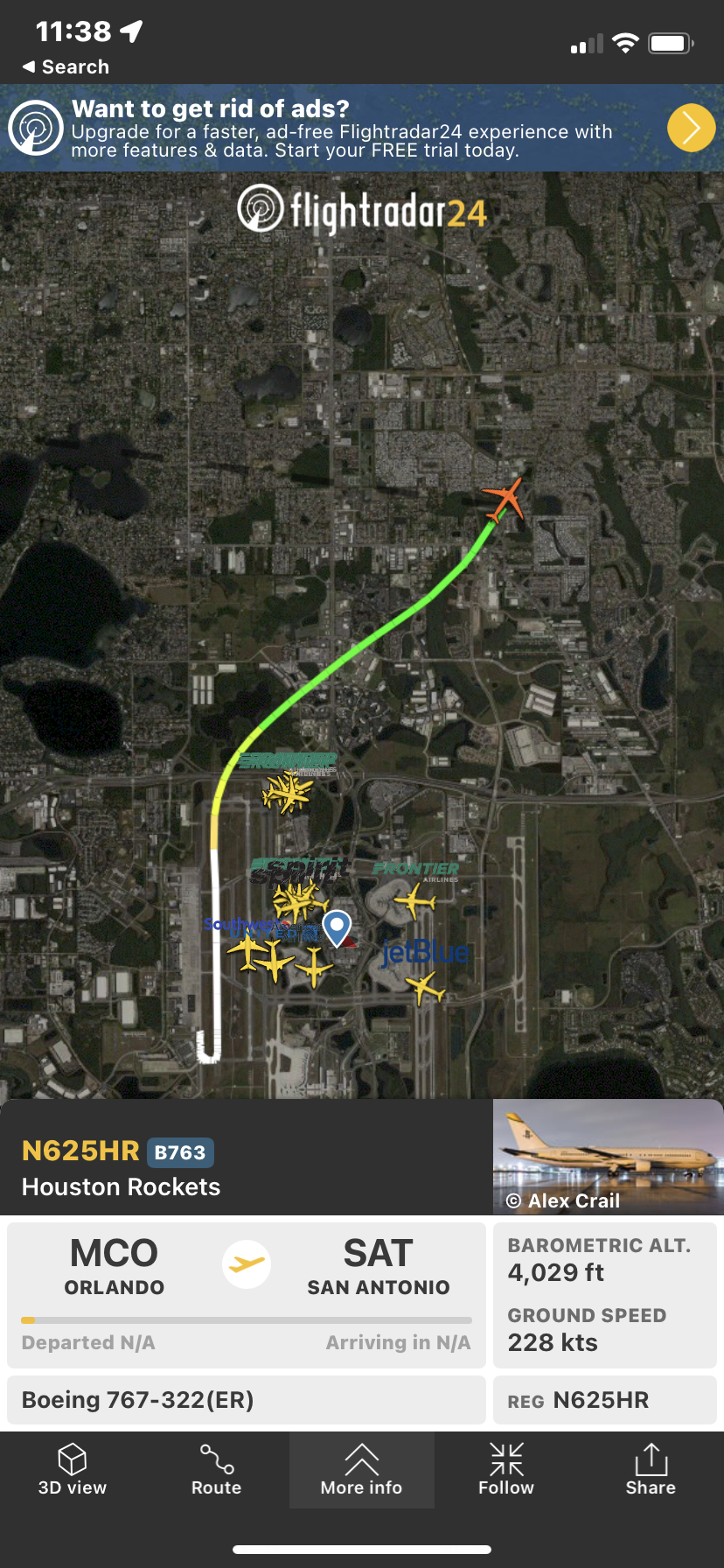Open the MCO to SAT route card
Viewport: 724px width, 1568px height.
click(x=247, y=1294)
